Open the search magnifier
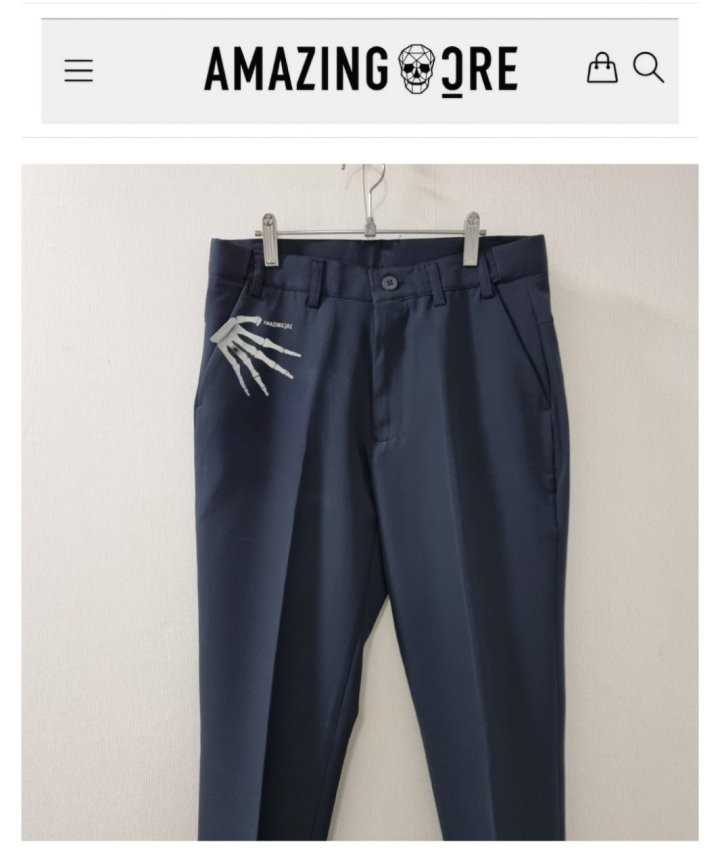Viewport: 720px width, 865px height. coord(649,68)
